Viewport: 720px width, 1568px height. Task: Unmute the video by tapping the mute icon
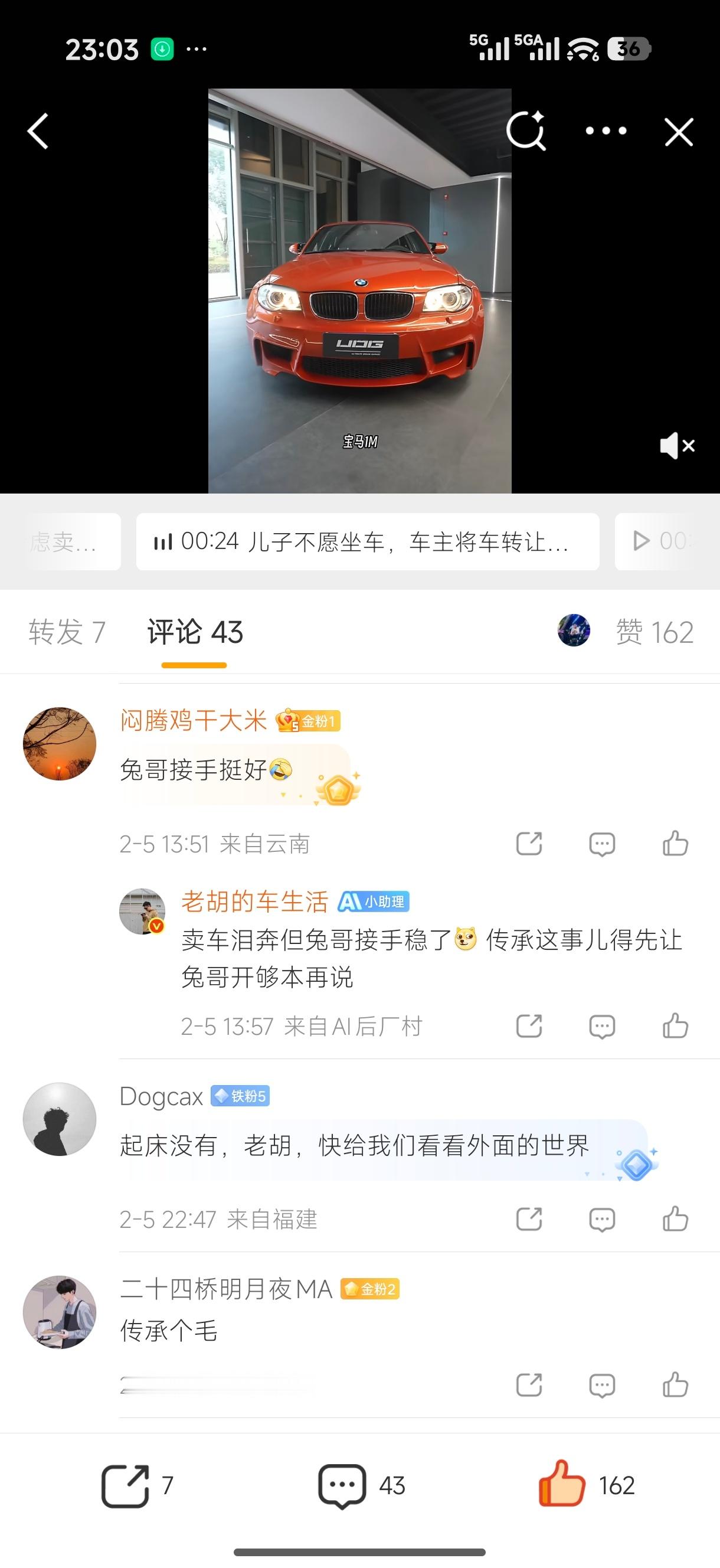coord(678,446)
